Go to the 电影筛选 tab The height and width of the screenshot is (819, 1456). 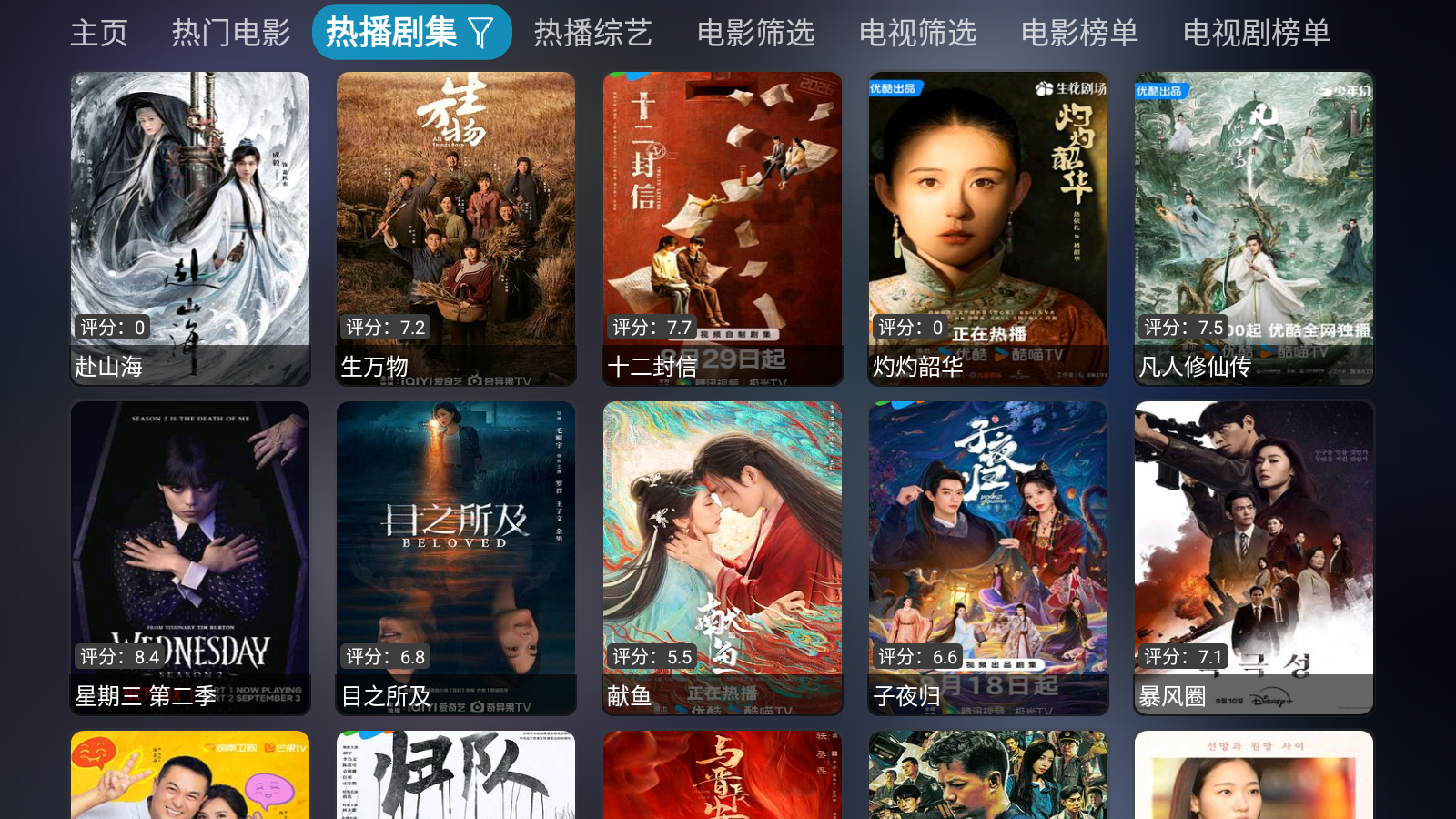coord(755,33)
